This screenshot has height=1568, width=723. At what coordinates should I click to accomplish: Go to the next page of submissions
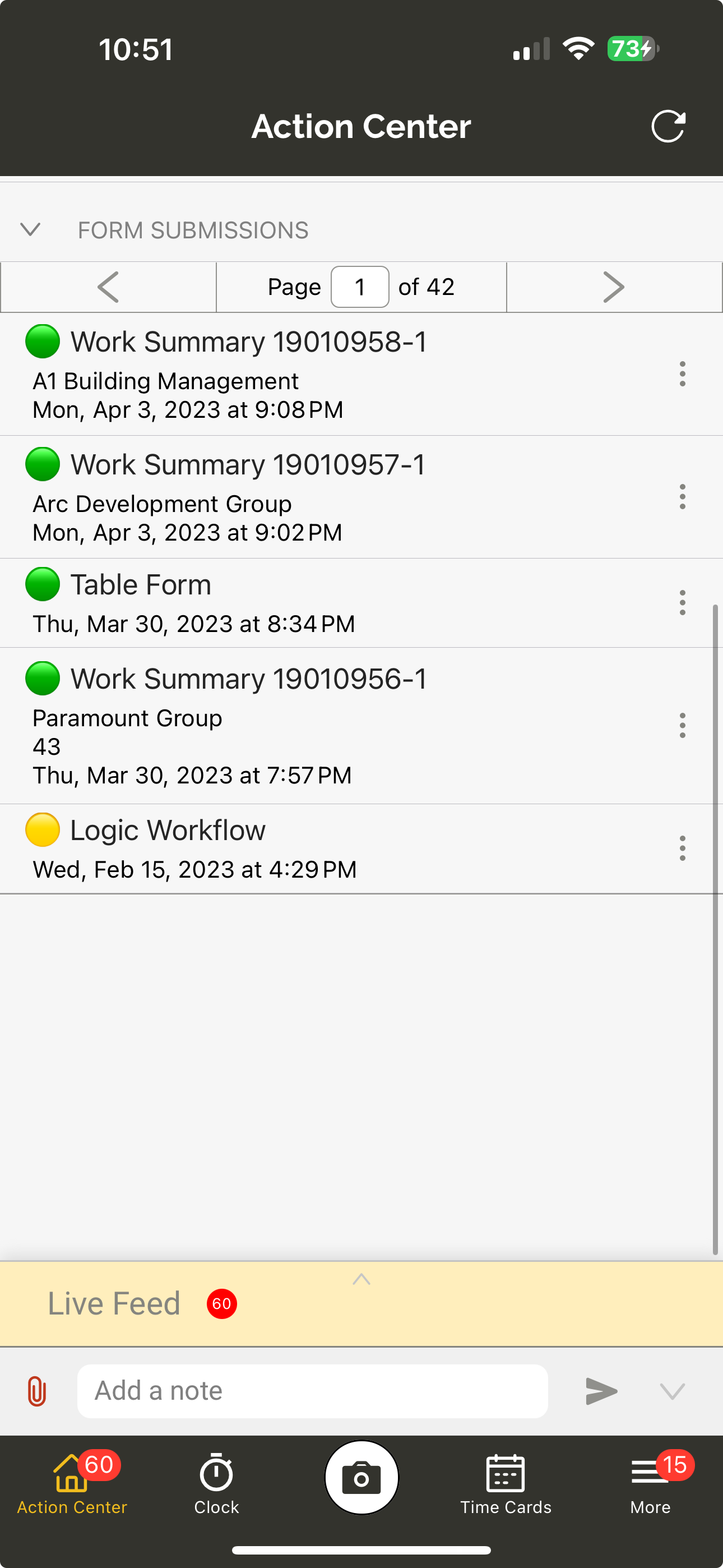coord(614,287)
